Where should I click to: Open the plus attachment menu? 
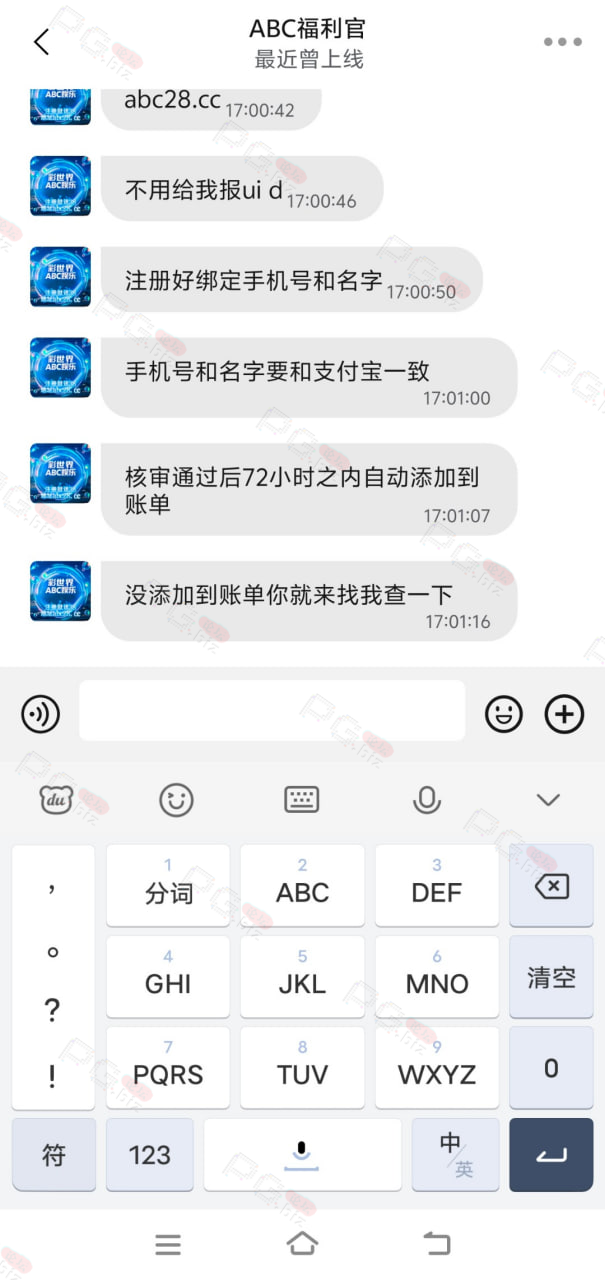(564, 713)
